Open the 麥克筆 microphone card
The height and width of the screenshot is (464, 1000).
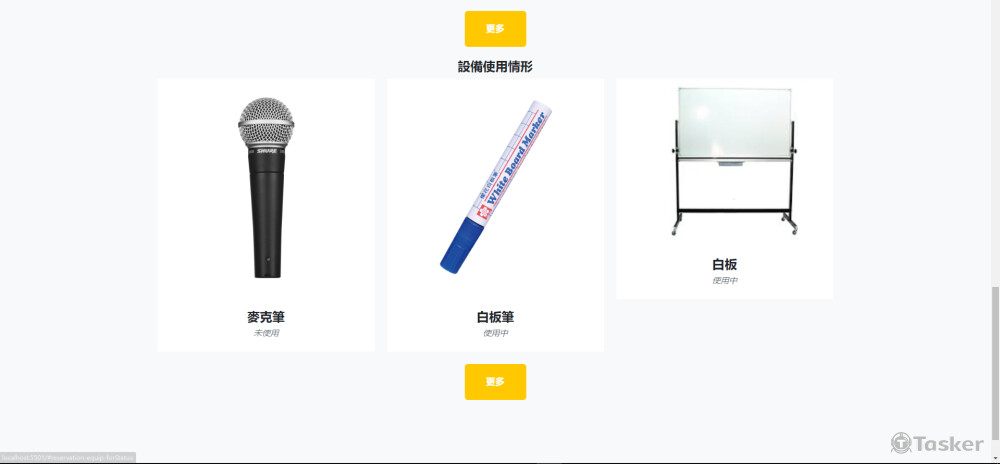(266, 215)
